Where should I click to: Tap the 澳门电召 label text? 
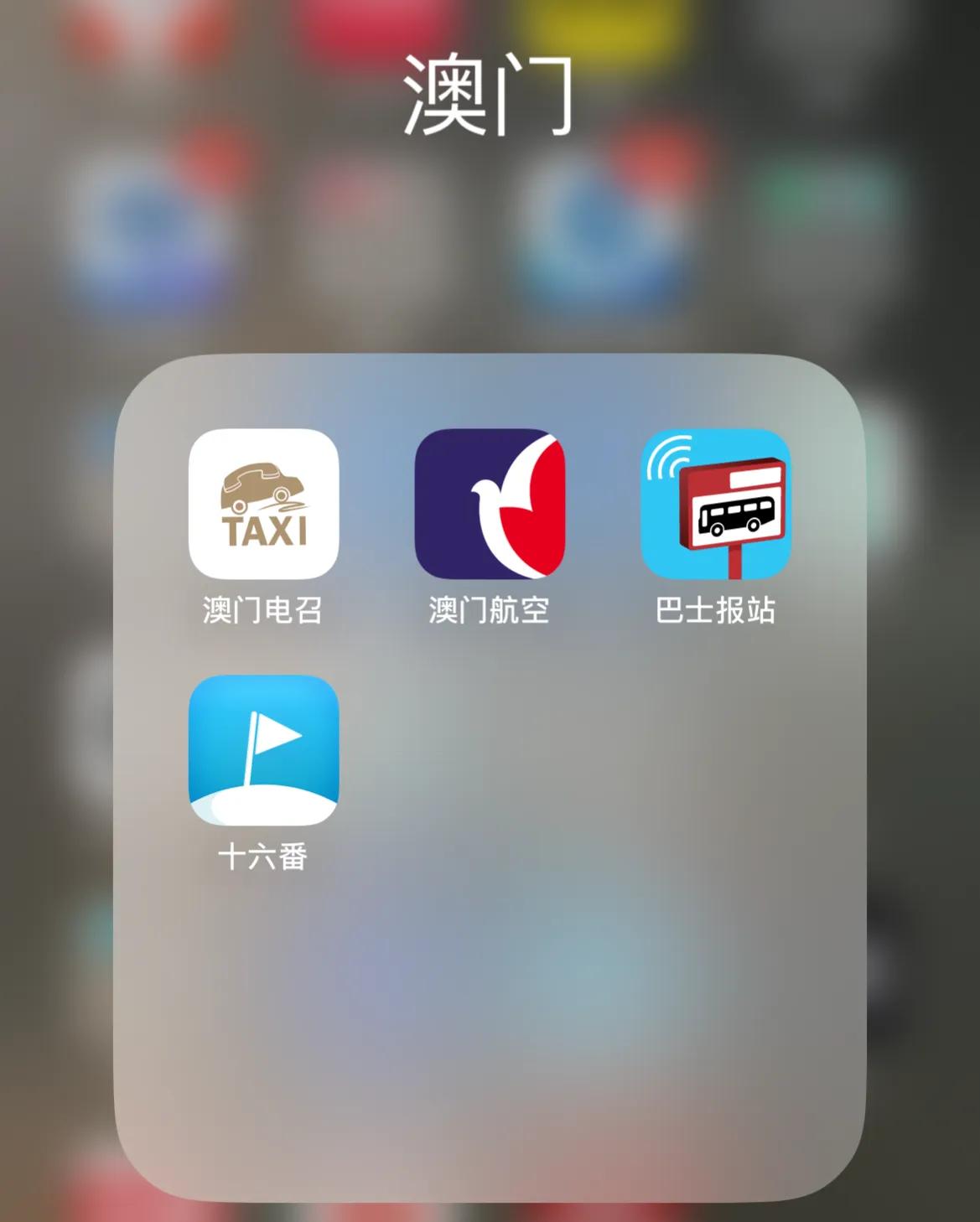click(x=263, y=612)
